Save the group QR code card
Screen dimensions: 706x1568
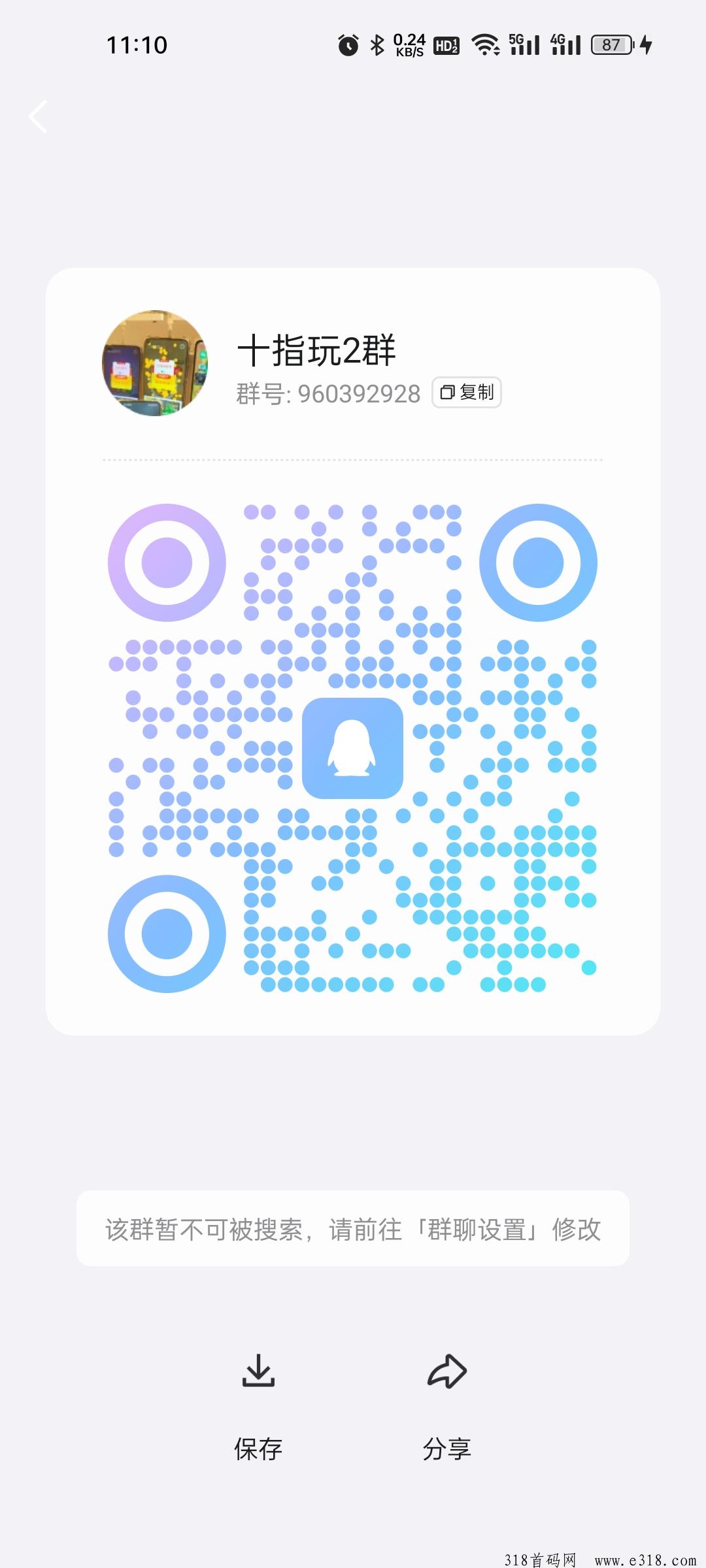point(258,1403)
